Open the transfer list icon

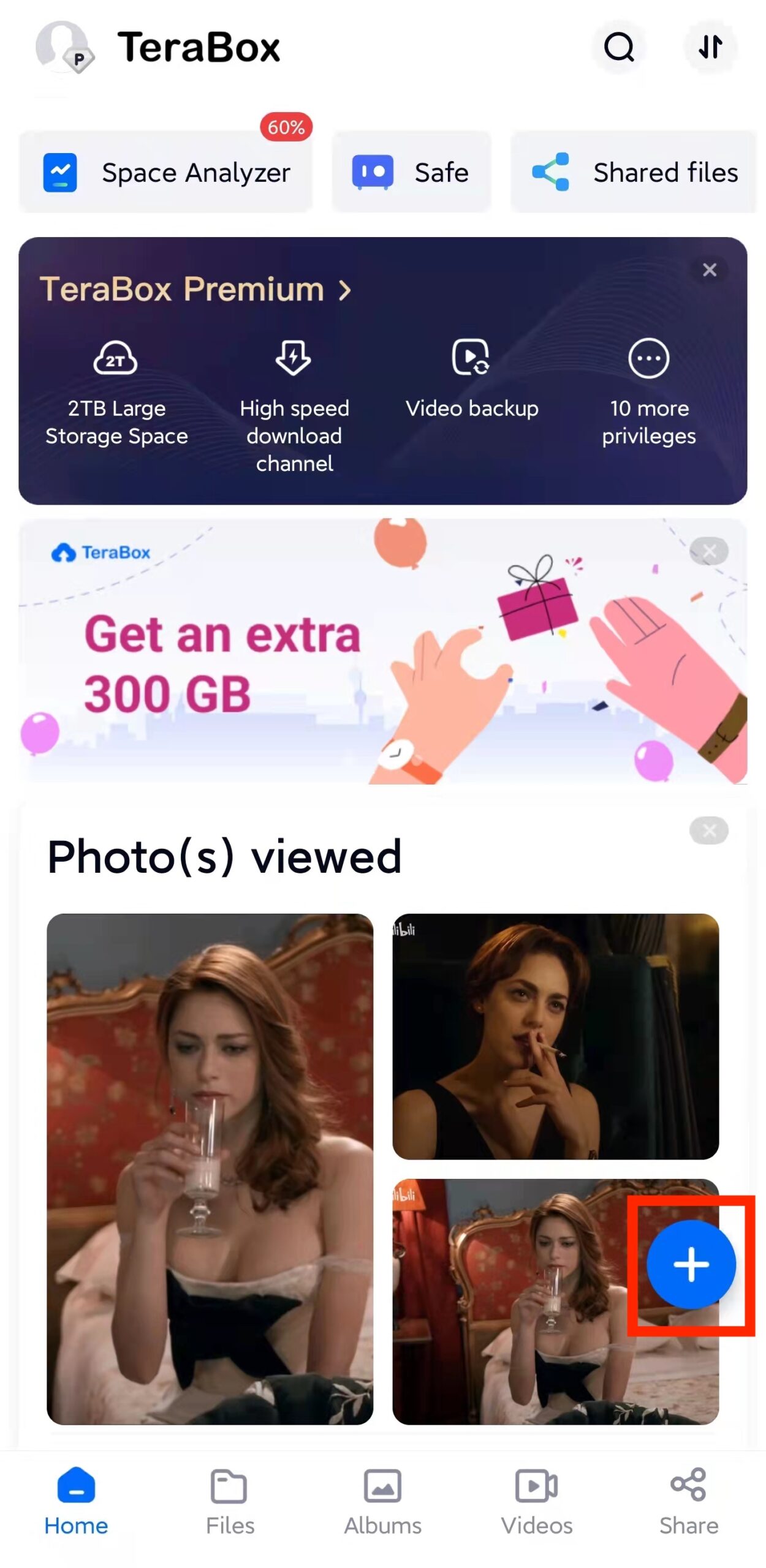[710, 47]
